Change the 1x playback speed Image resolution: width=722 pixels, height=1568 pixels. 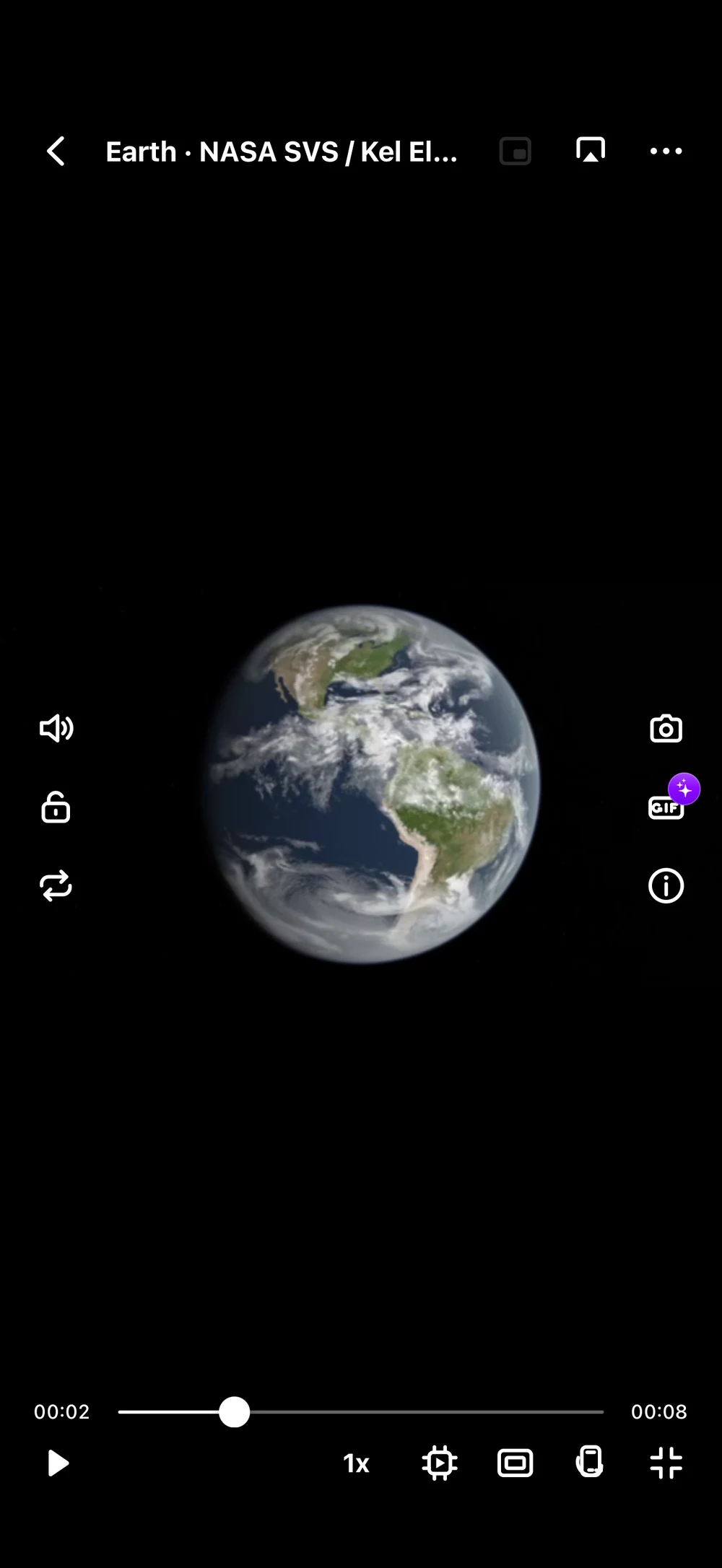[356, 1463]
